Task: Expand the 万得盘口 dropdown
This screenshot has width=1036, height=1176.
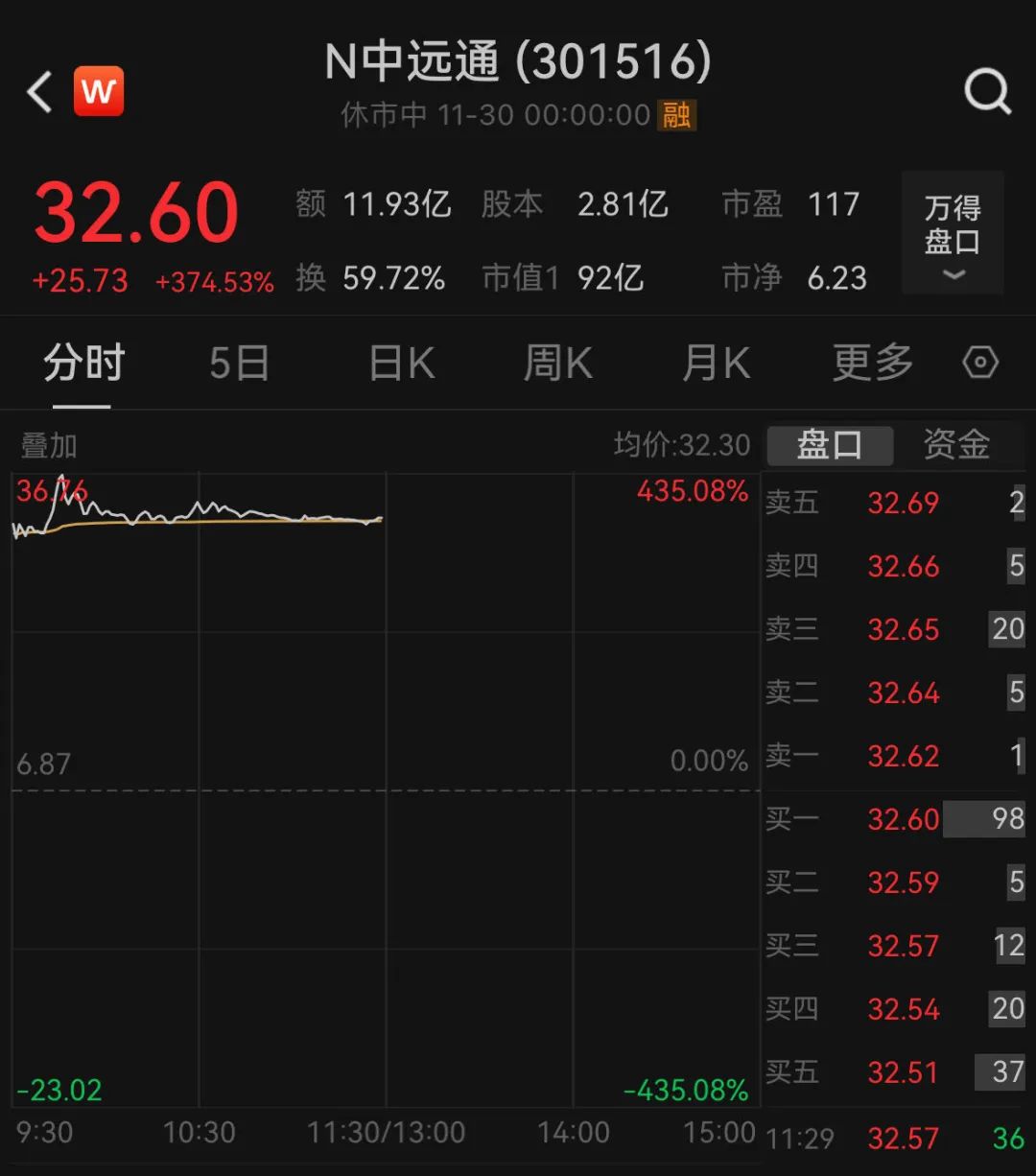Action: (952, 233)
